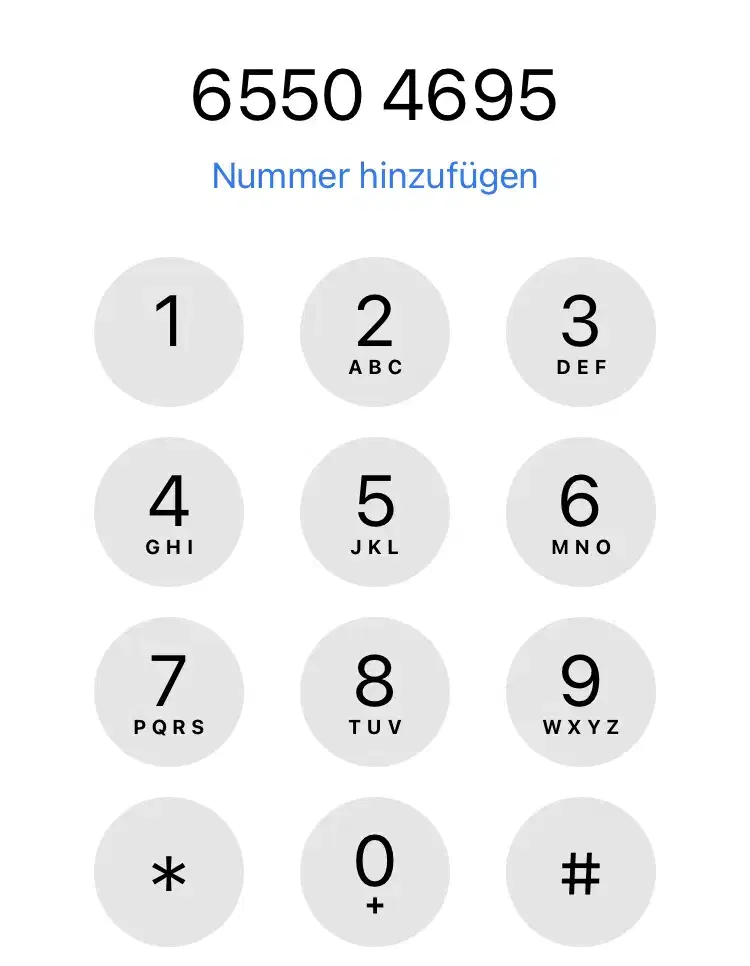This screenshot has height=966, width=750.
Task: Tap the 9 WXYZ key
Action: coord(581,692)
